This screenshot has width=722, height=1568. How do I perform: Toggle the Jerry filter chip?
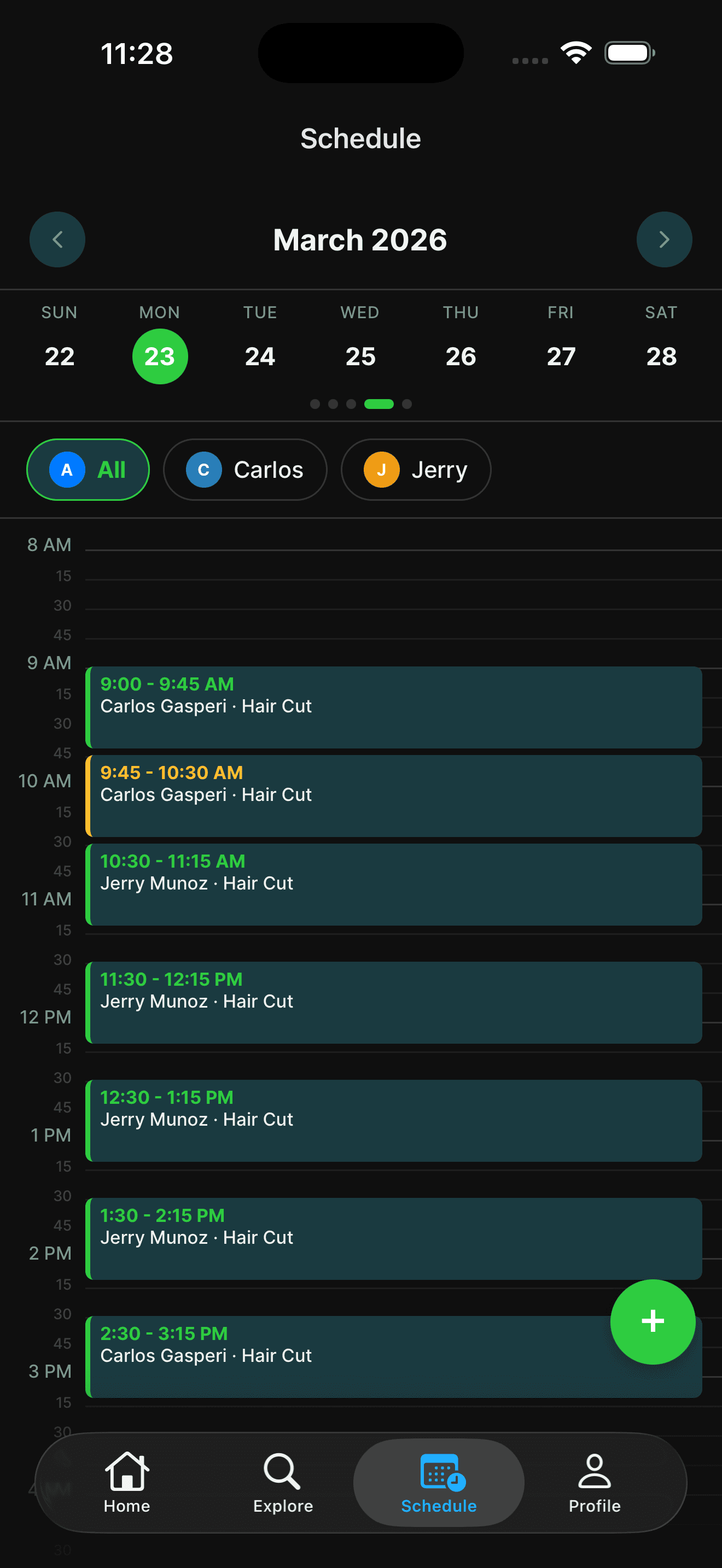tap(415, 469)
